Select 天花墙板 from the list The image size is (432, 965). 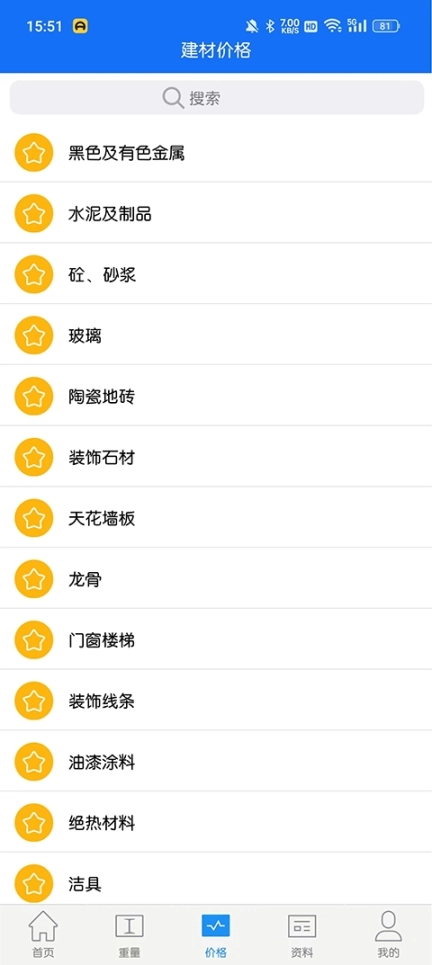(216, 518)
